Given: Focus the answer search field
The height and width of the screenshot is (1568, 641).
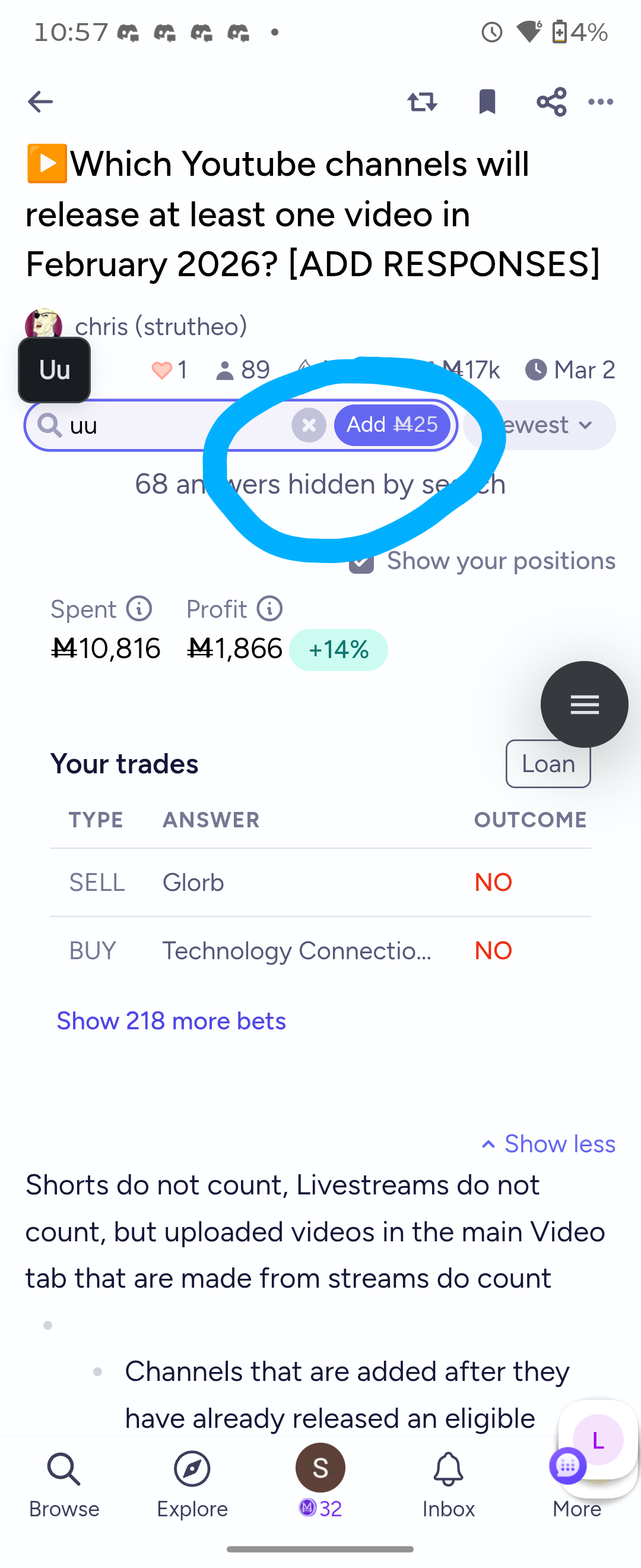Looking at the screenshot, I should (x=176, y=425).
